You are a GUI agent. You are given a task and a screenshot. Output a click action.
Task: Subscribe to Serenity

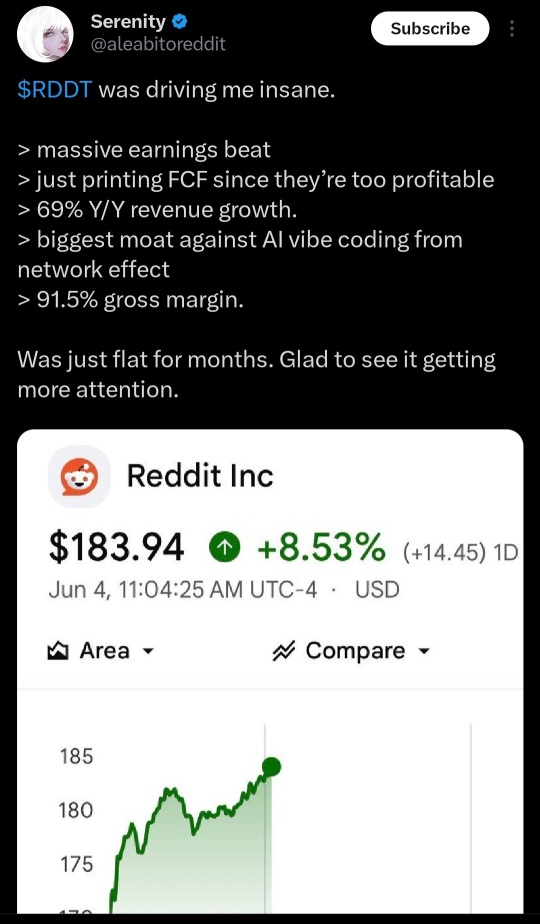(x=430, y=29)
